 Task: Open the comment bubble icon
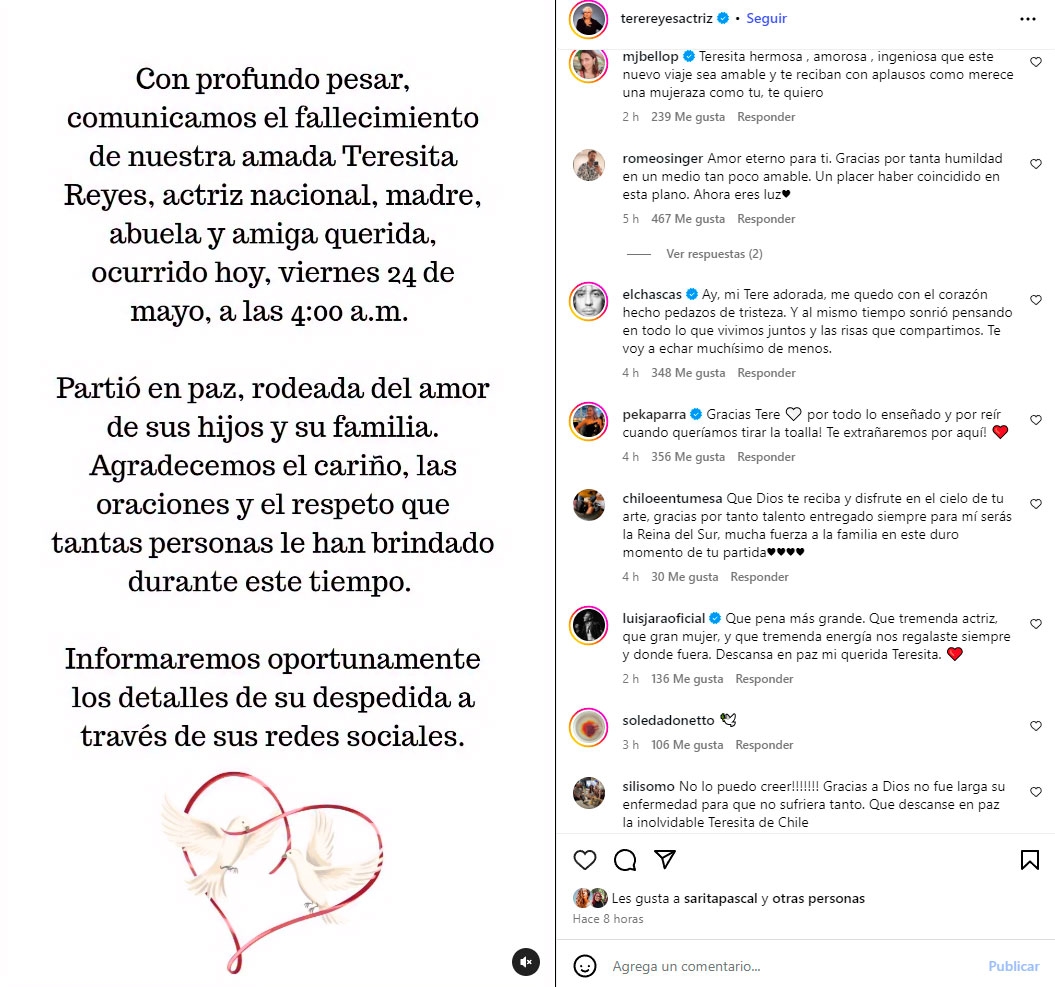click(x=625, y=860)
